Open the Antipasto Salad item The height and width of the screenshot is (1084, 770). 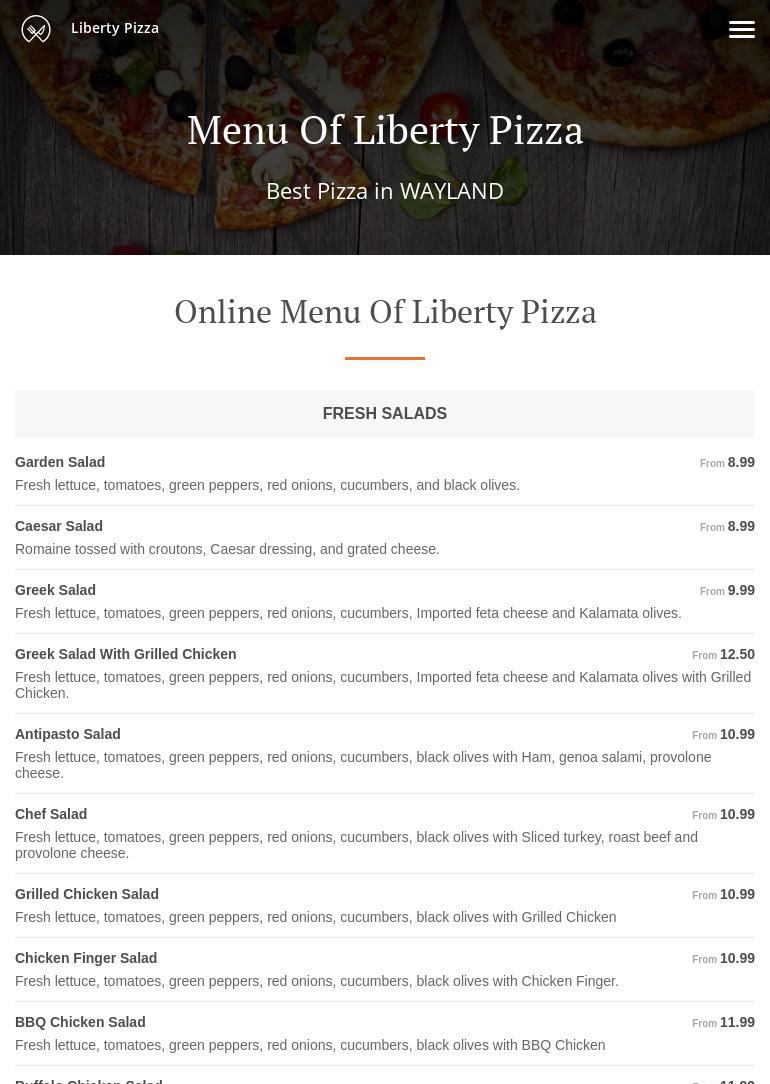(x=67, y=734)
